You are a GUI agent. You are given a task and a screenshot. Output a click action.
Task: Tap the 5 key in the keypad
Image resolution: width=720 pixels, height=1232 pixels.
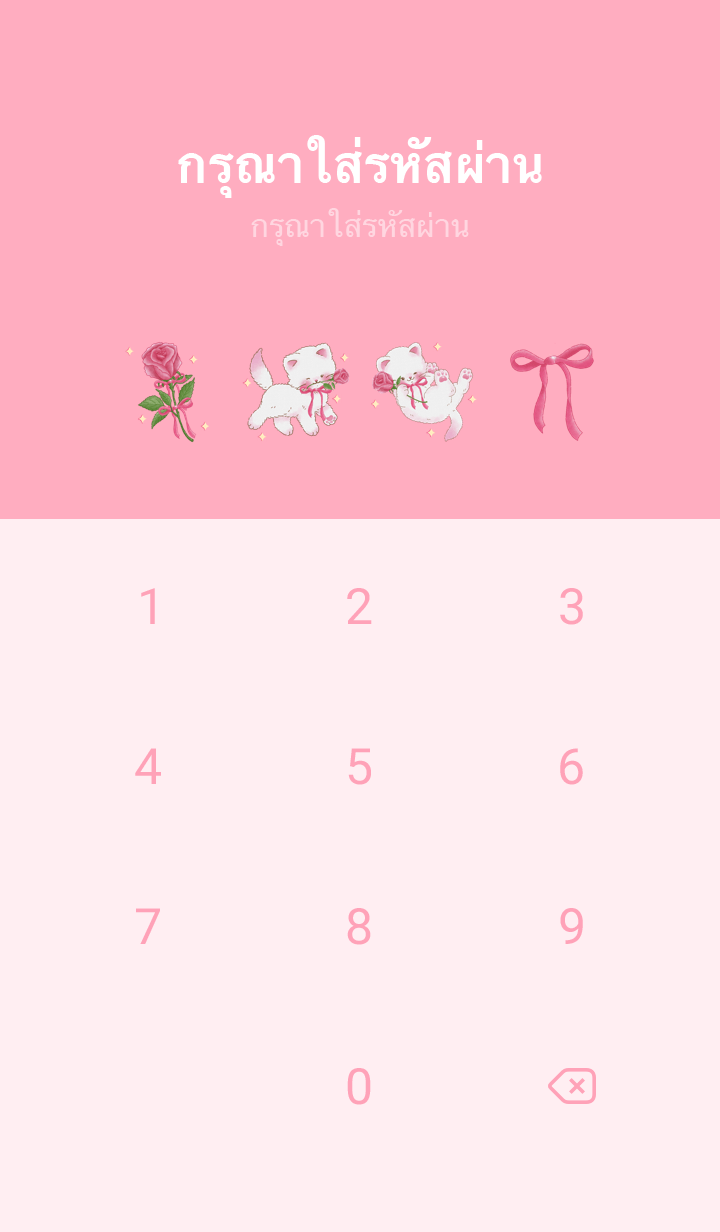(x=359, y=767)
